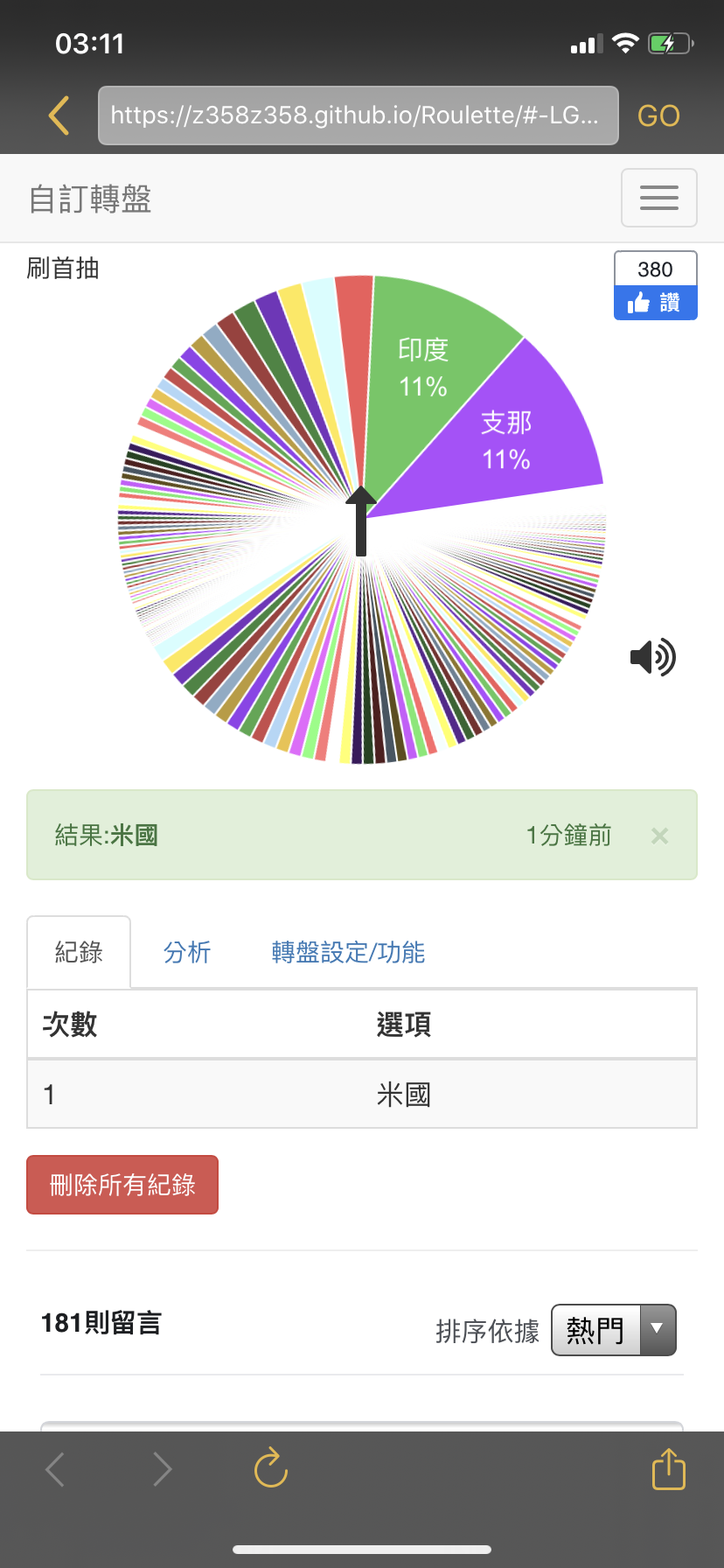The width and height of the screenshot is (724, 1568).
Task: Toggle the sound speaker icon
Action: pyautogui.click(x=653, y=657)
